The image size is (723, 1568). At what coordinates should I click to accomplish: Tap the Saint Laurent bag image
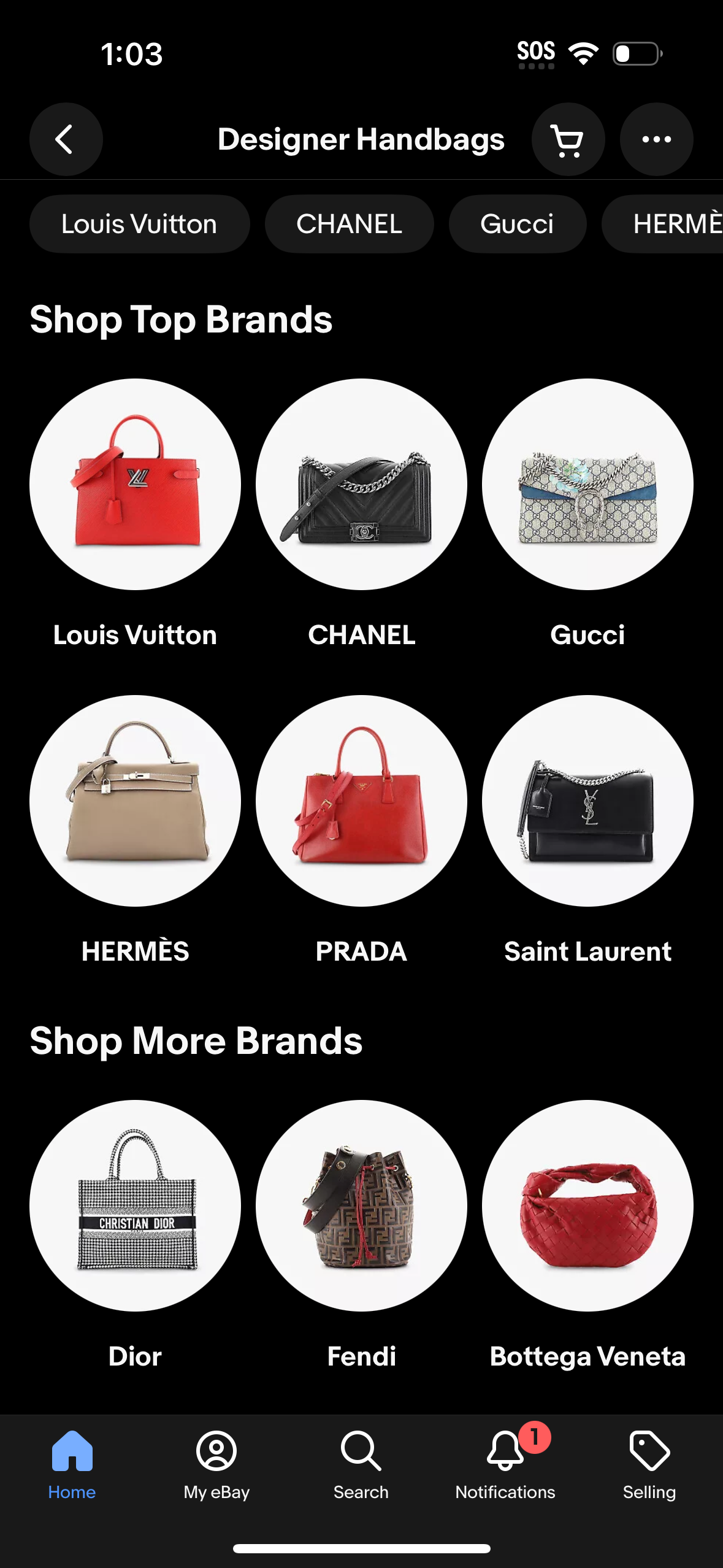(x=587, y=799)
